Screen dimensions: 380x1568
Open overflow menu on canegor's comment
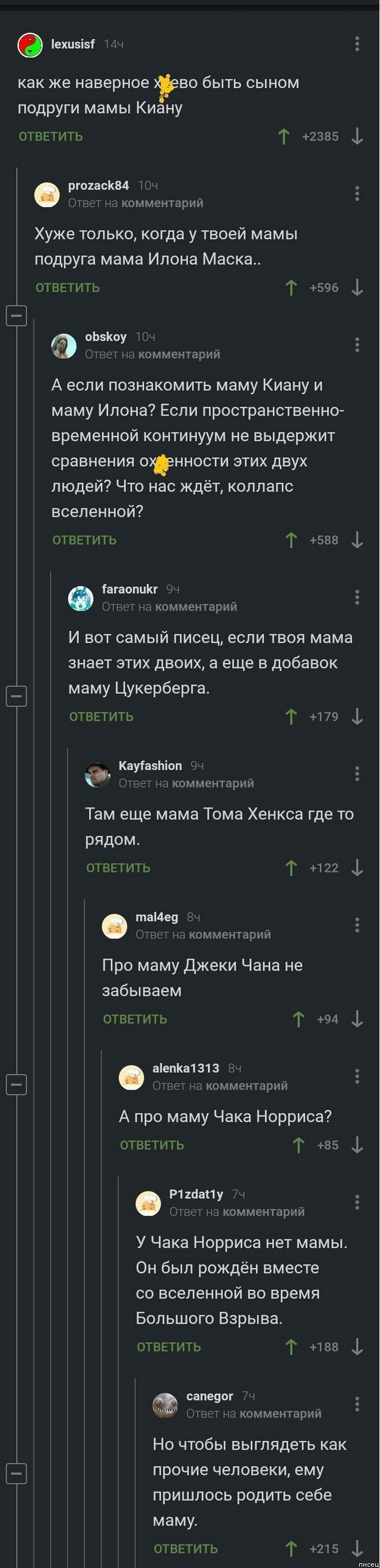coord(357,1404)
